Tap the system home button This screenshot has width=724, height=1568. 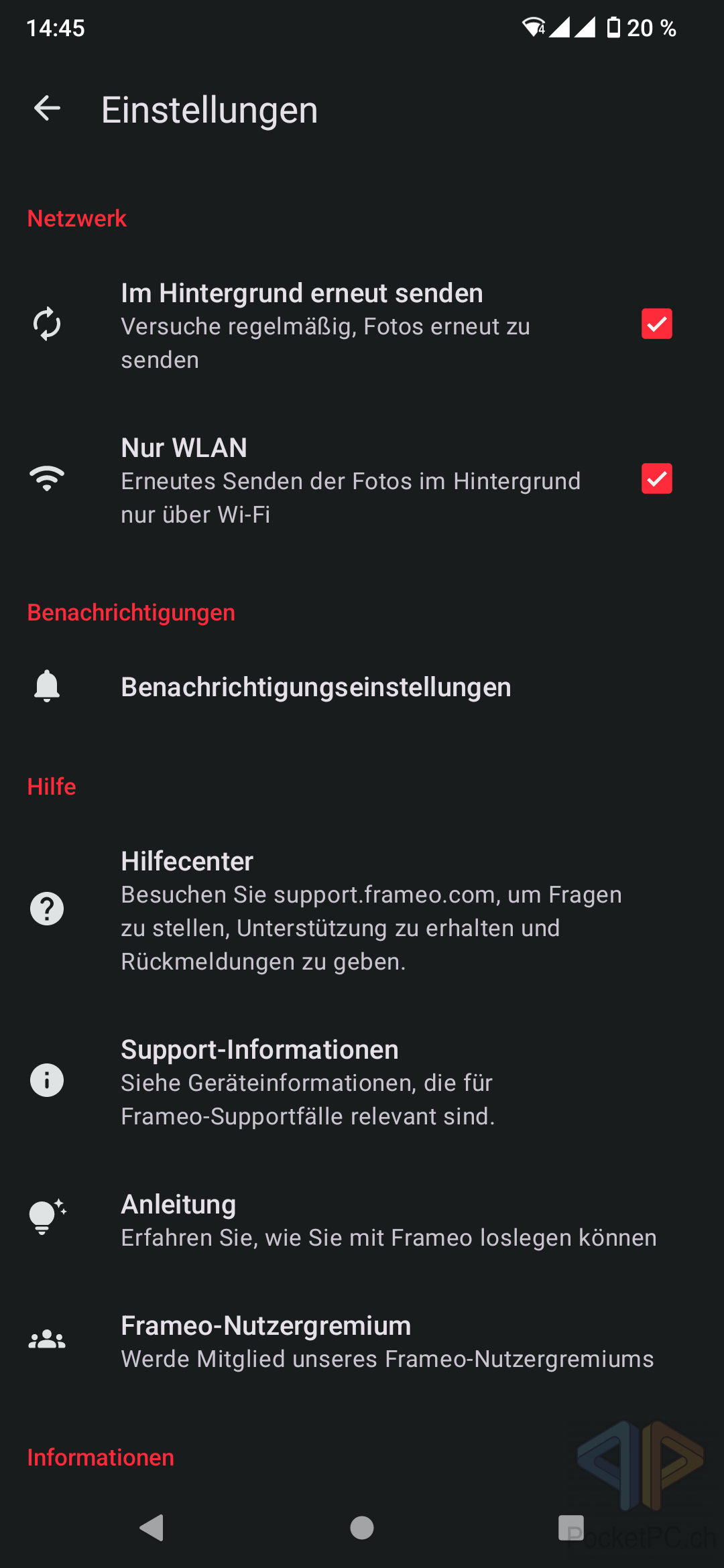coord(362,1528)
